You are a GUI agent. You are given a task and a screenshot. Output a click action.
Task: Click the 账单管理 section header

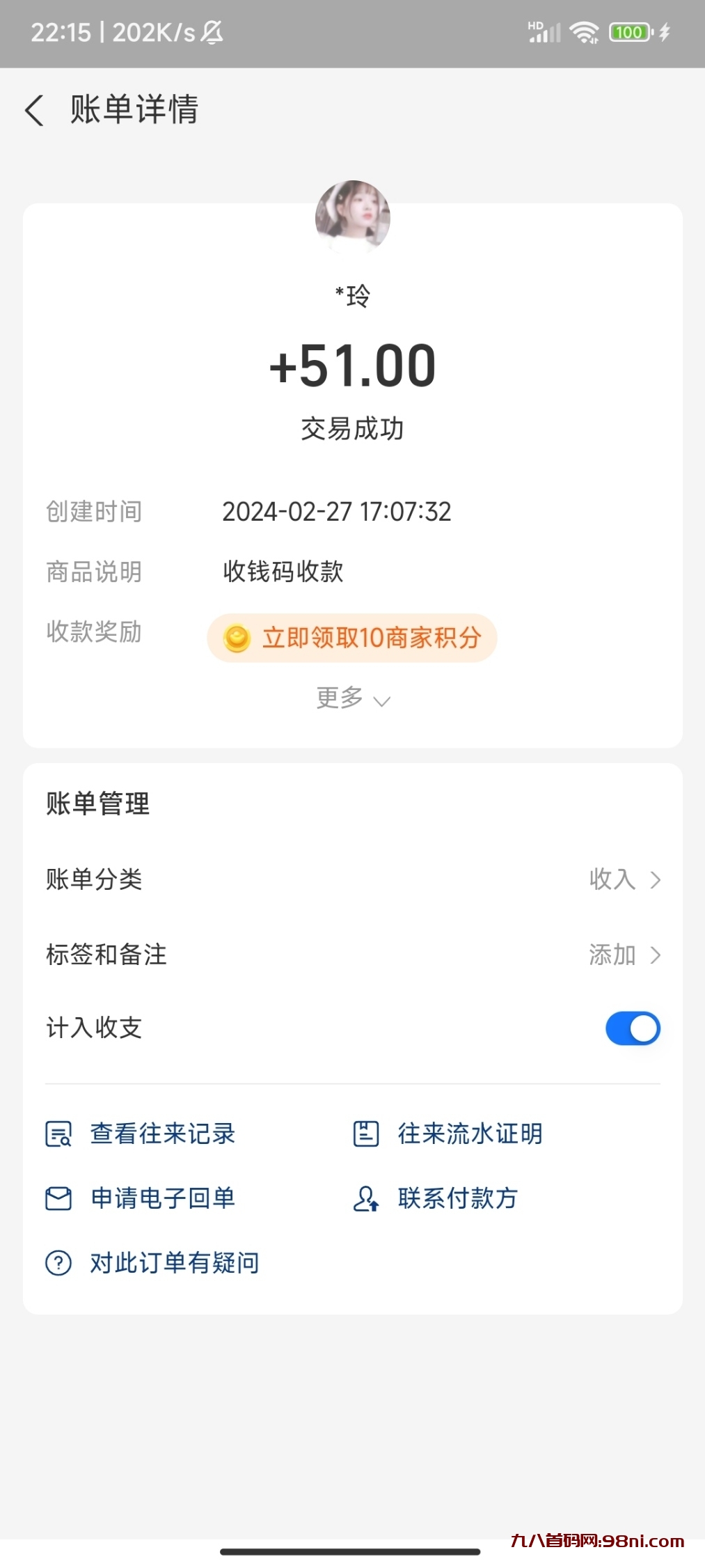[x=97, y=803]
